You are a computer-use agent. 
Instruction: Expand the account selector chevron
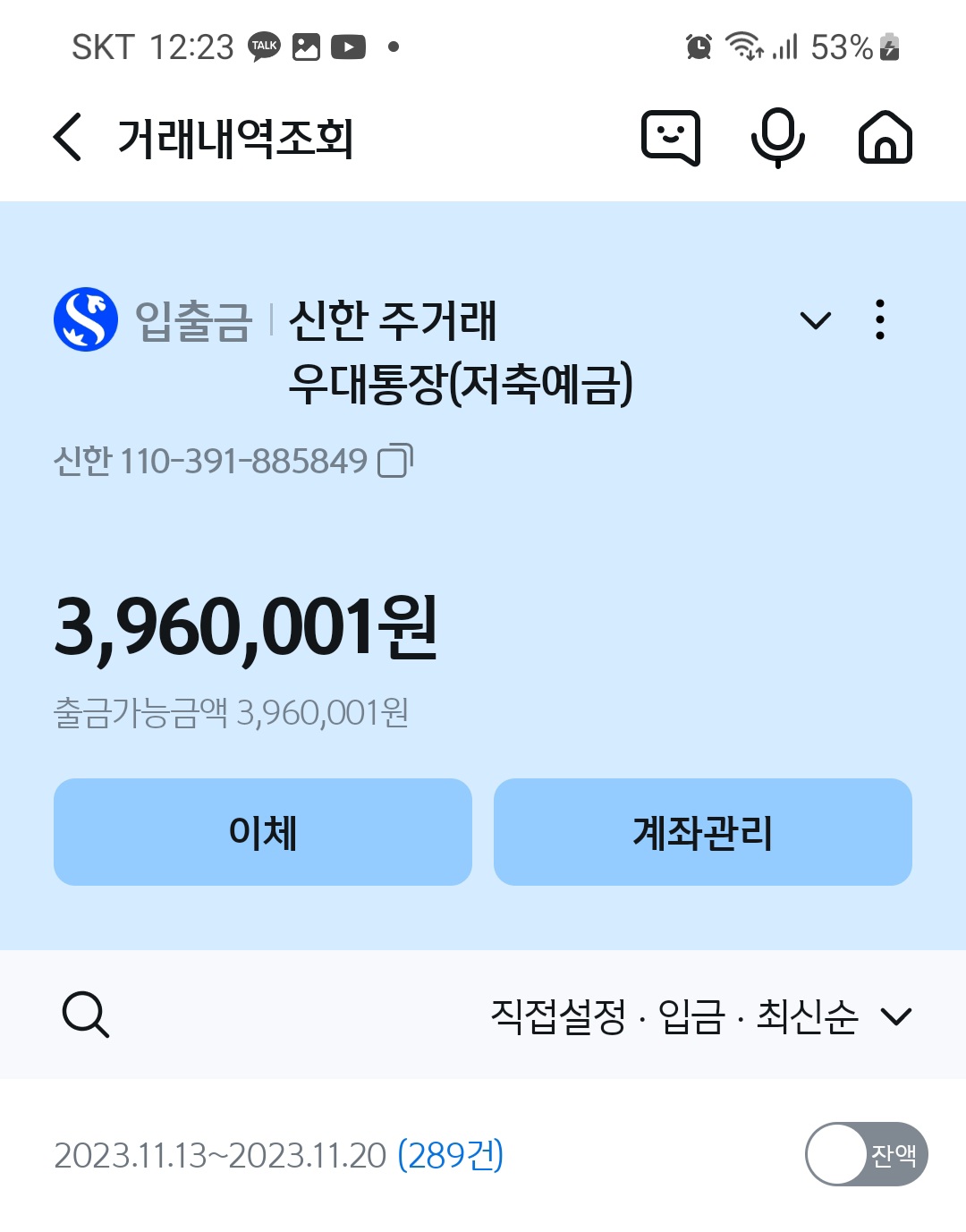point(815,320)
